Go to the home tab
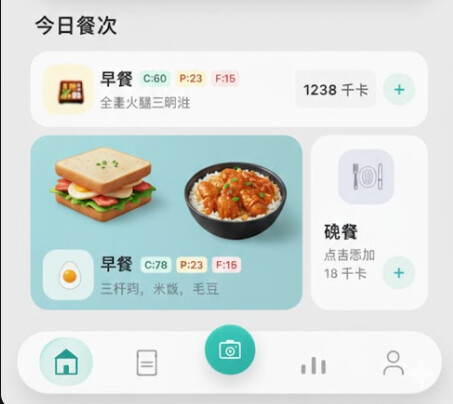Image resolution: width=453 pixels, height=404 pixels. 66,362
